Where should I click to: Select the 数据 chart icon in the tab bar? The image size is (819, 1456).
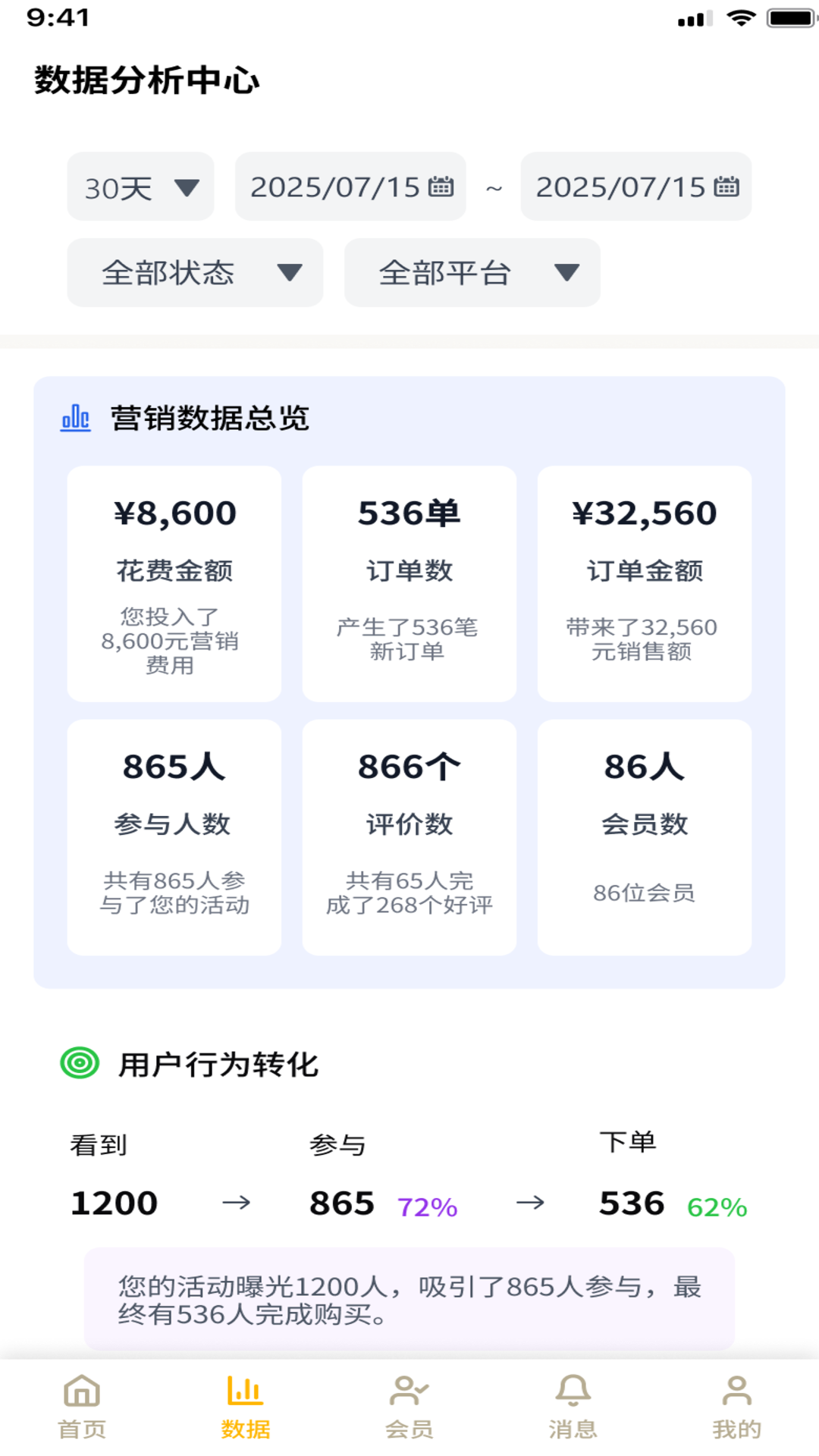(244, 1394)
